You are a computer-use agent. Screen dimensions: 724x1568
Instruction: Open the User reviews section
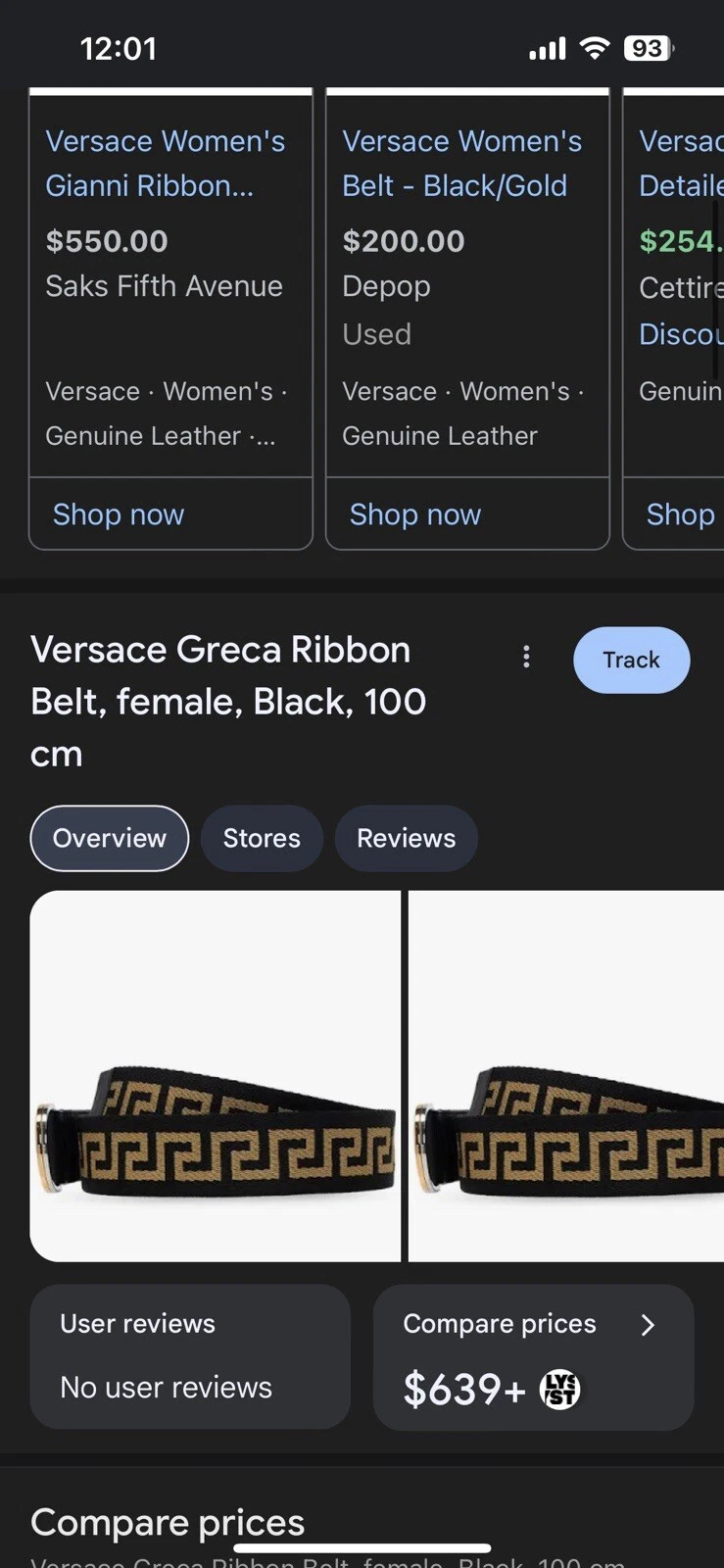pyautogui.click(x=189, y=1355)
